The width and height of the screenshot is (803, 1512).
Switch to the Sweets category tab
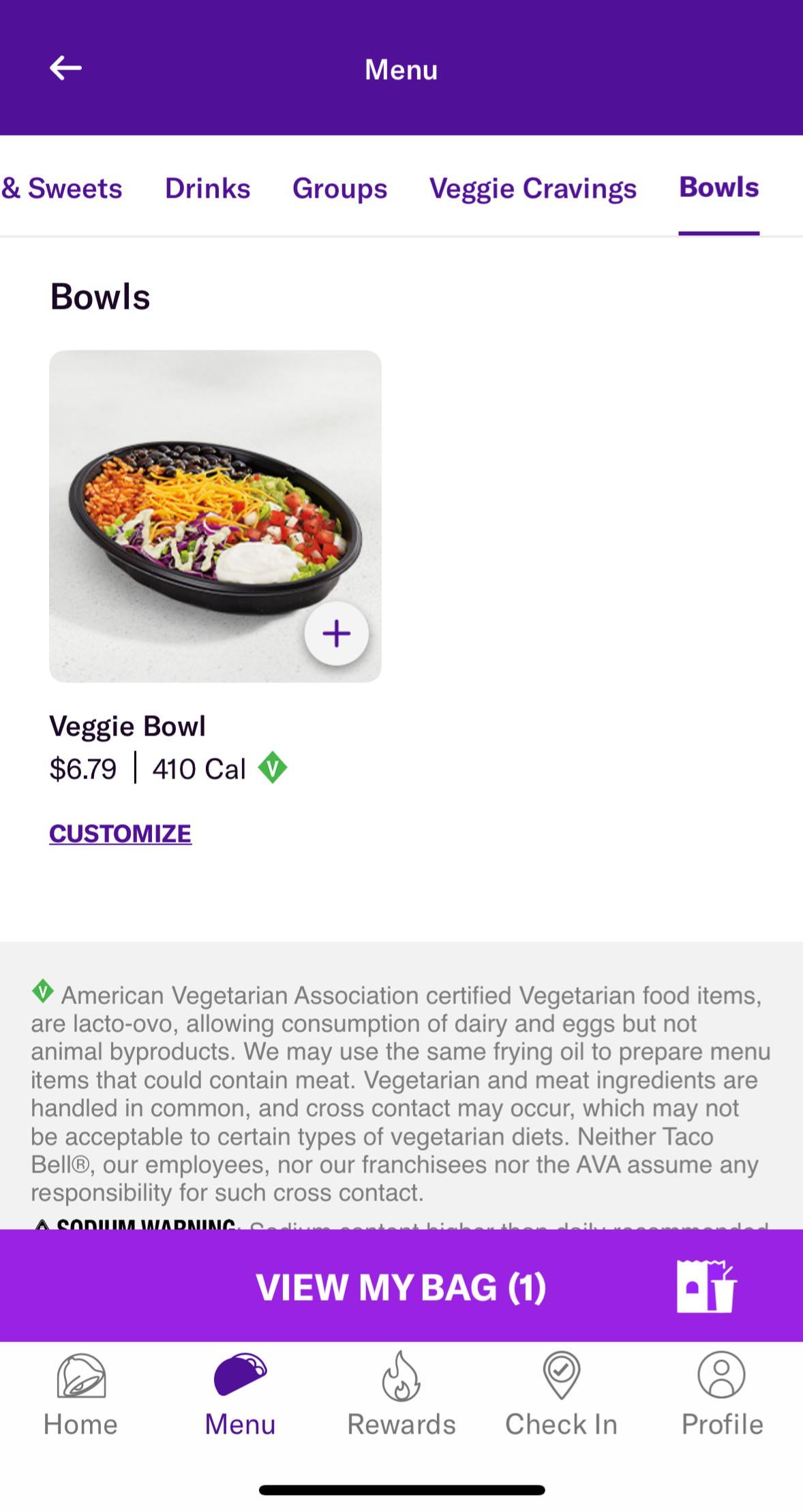coord(61,188)
